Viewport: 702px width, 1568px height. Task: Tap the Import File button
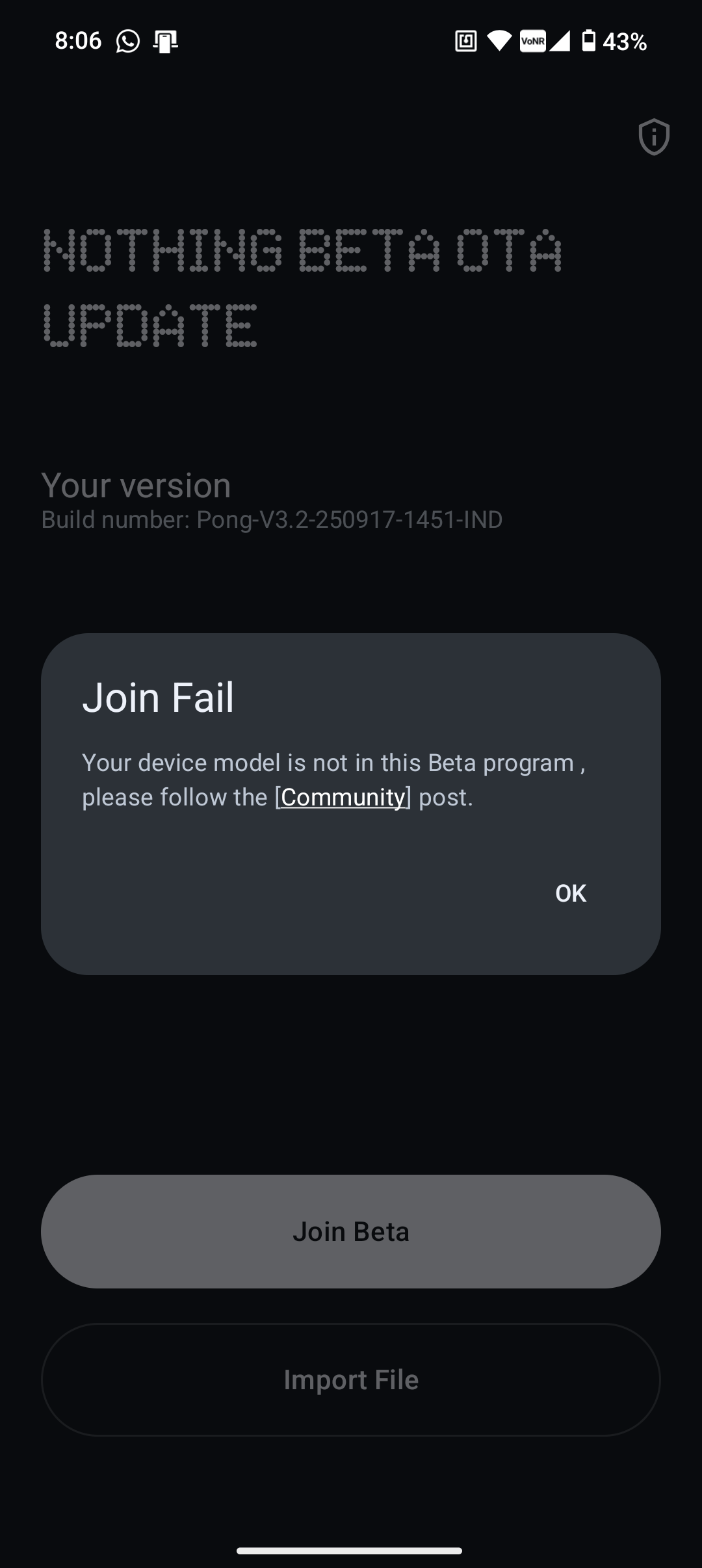351,1379
